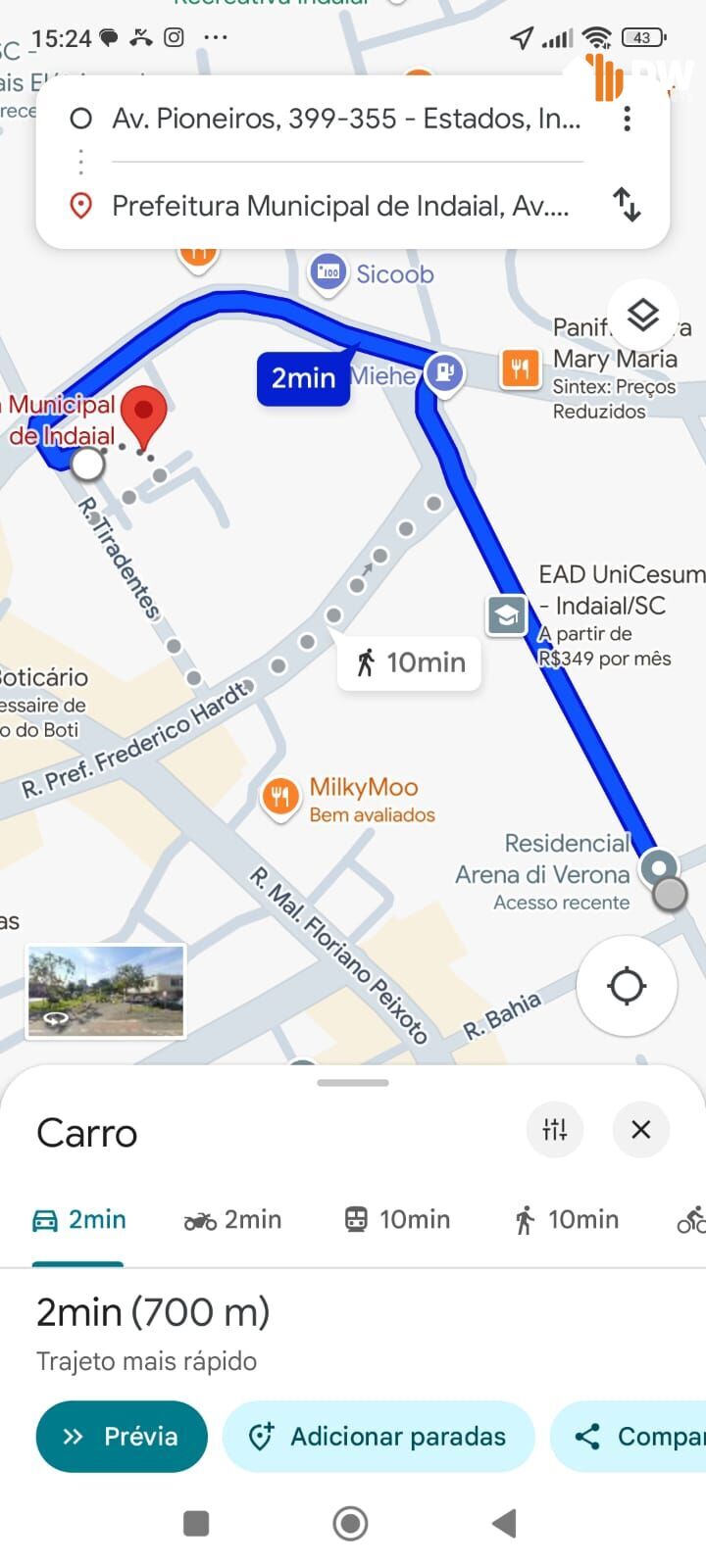The height and width of the screenshot is (1568, 706).
Task: Tap Adicionar paradas to add stops
Action: click(x=378, y=1437)
